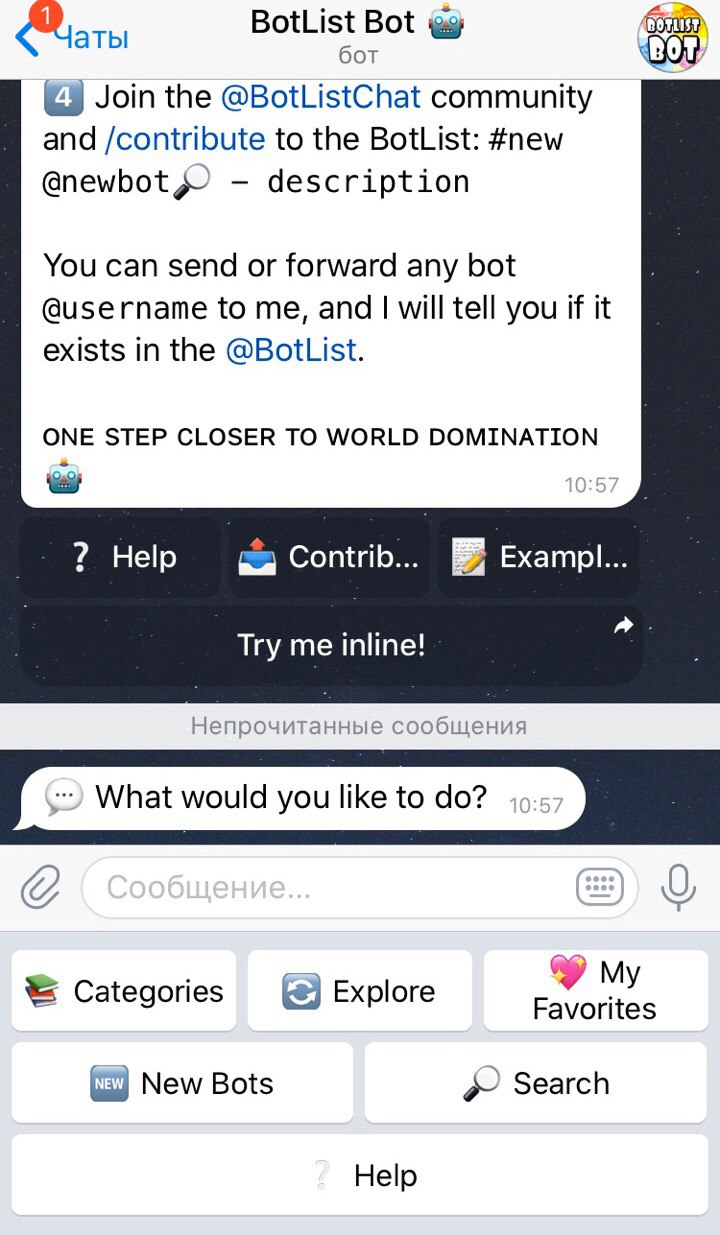Open BotList Bot profile avatar
Image resolution: width=720 pixels, height=1235 pixels.
[672, 39]
